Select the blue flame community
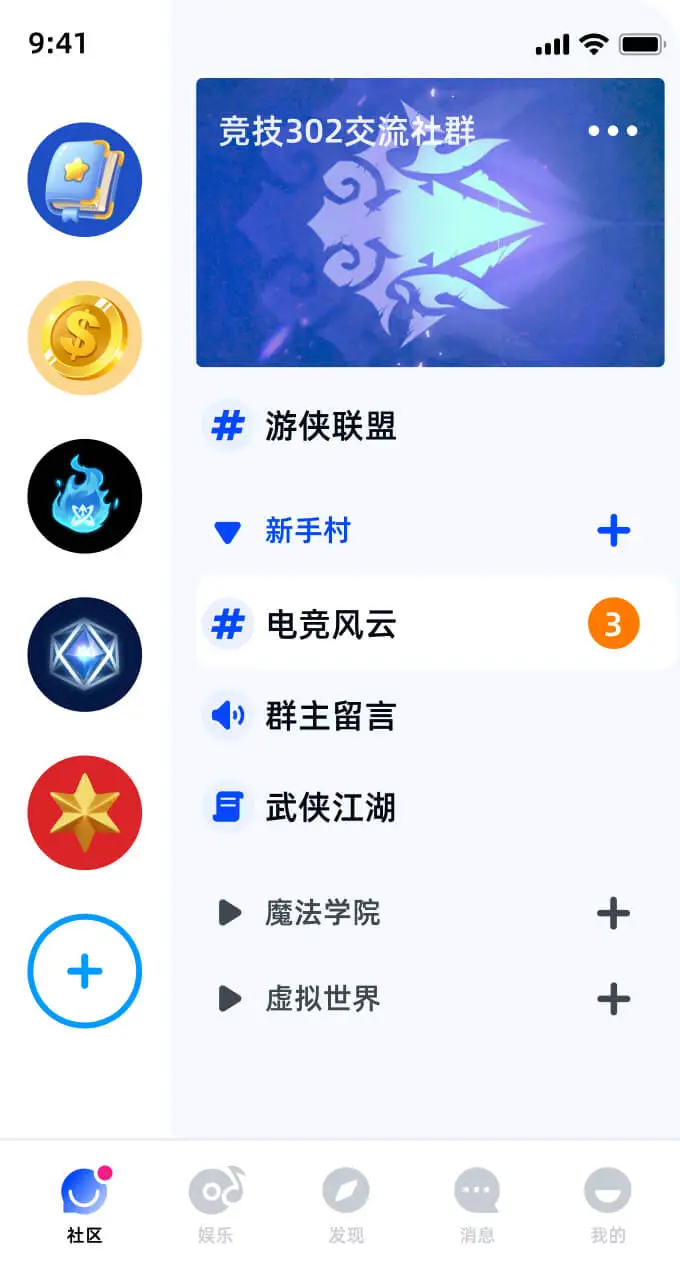680x1280 pixels. pyautogui.click(x=85, y=496)
